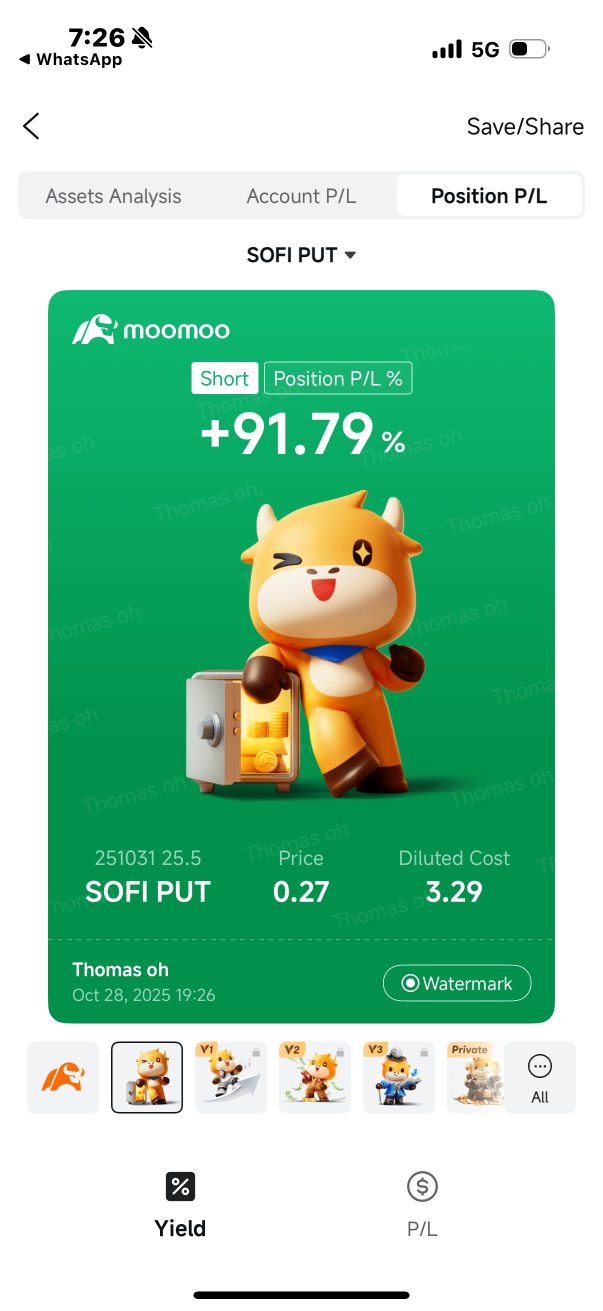Select the Position P/L tab
This screenshot has width=603, height=1311.
[x=489, y=196]
